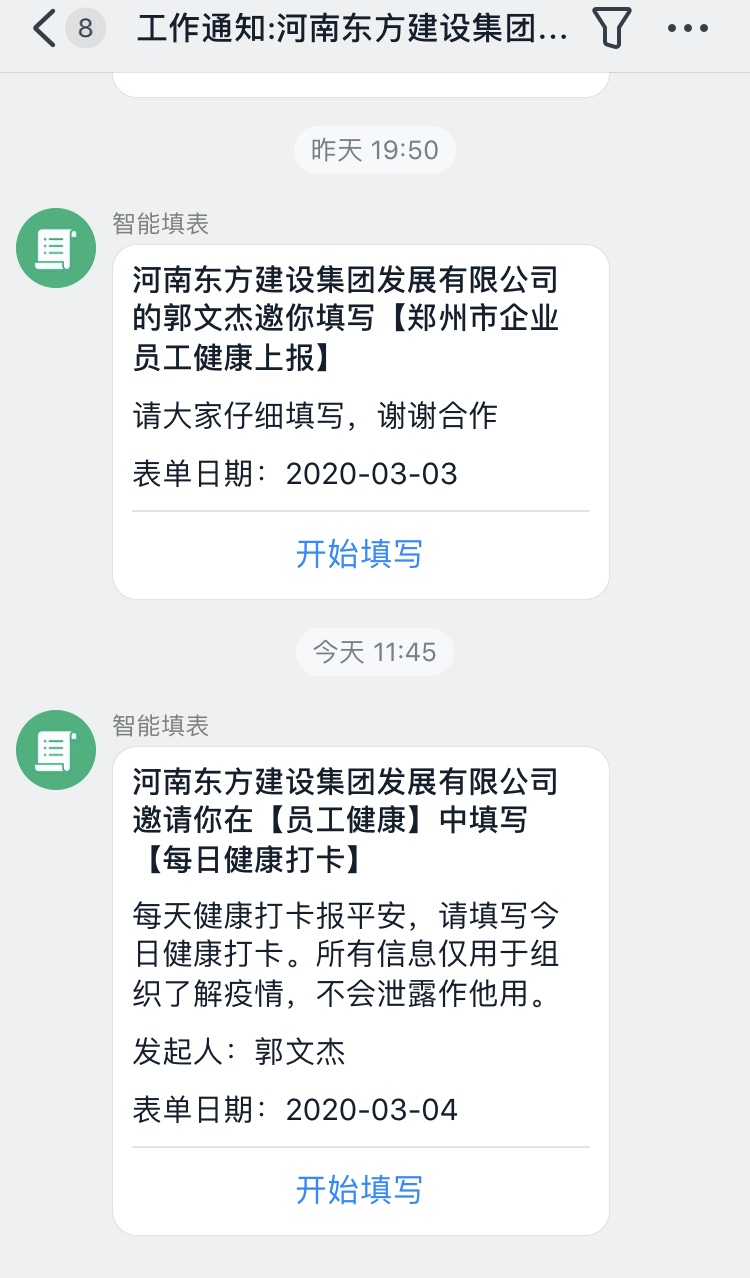
Task: Open the 每日健康打卡 invitation card
Action: (x=361, y=991)
